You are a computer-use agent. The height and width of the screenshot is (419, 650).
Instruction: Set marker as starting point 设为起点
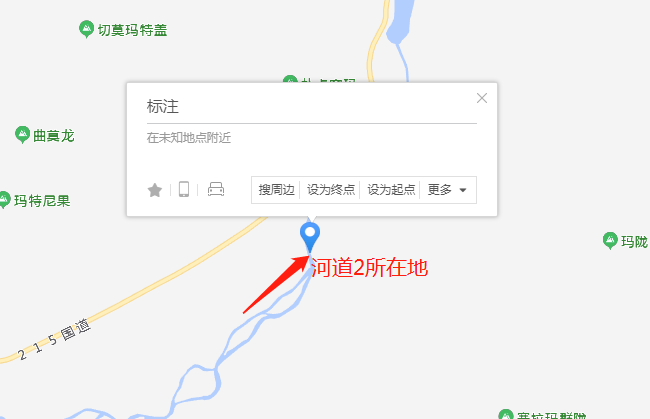coord(390,190)
